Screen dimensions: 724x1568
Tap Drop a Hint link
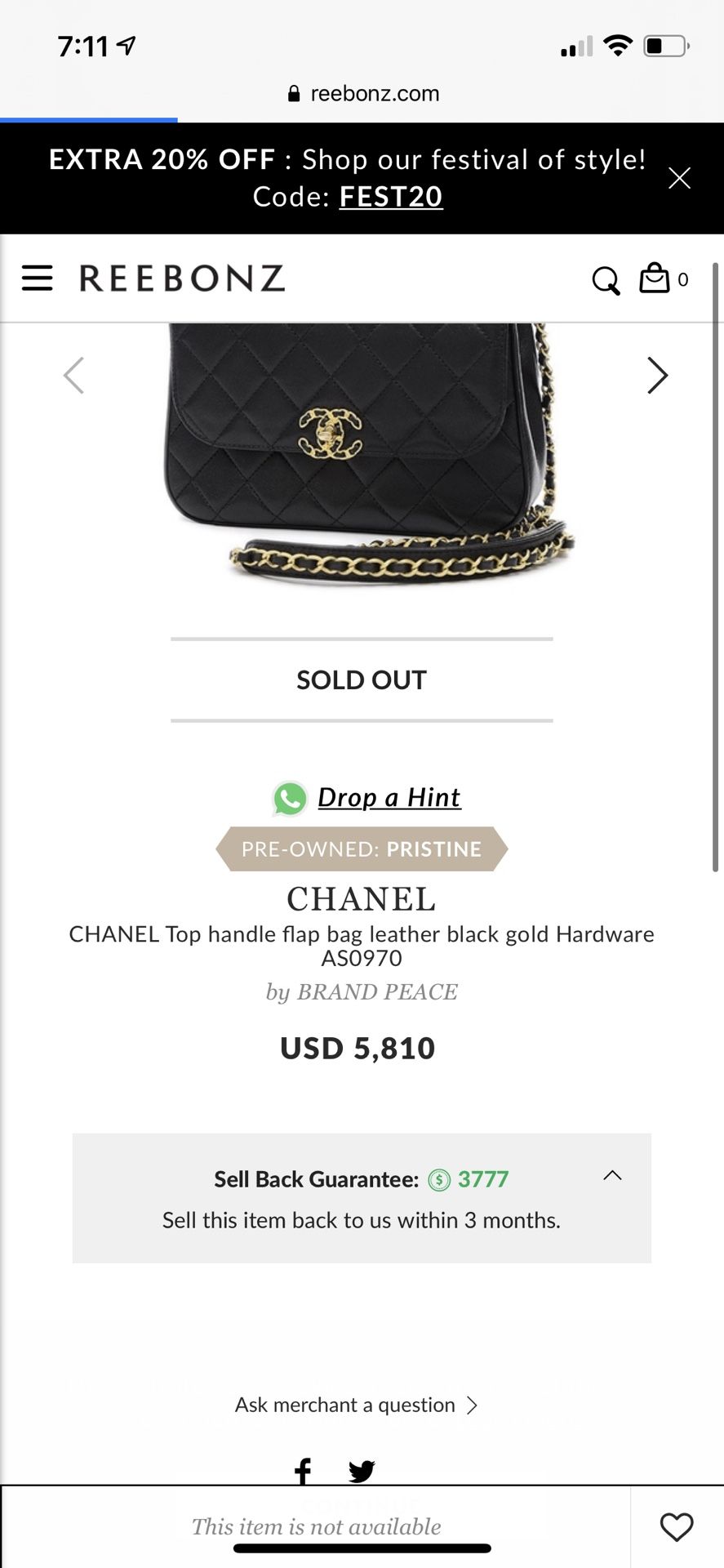coord(389,797)
